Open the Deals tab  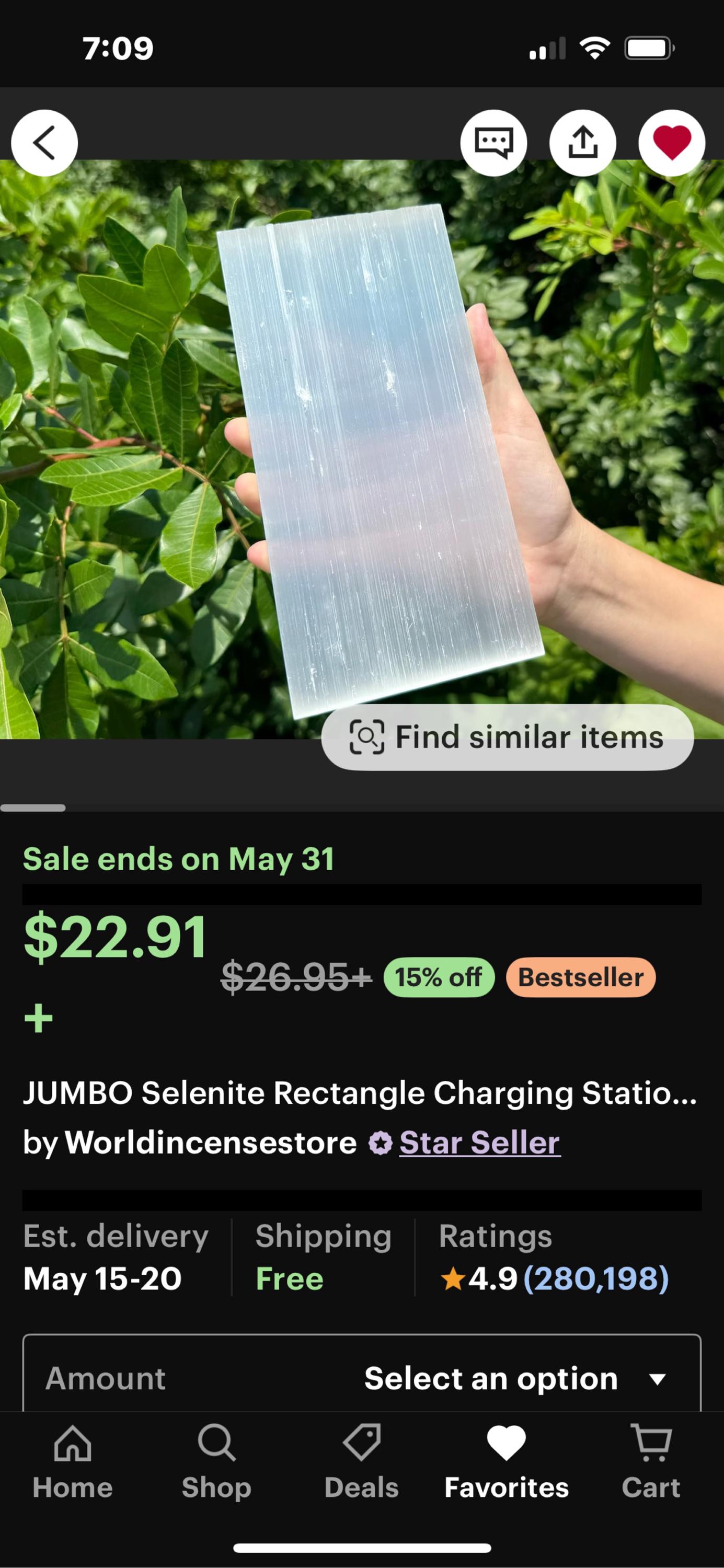[362, 1462]
